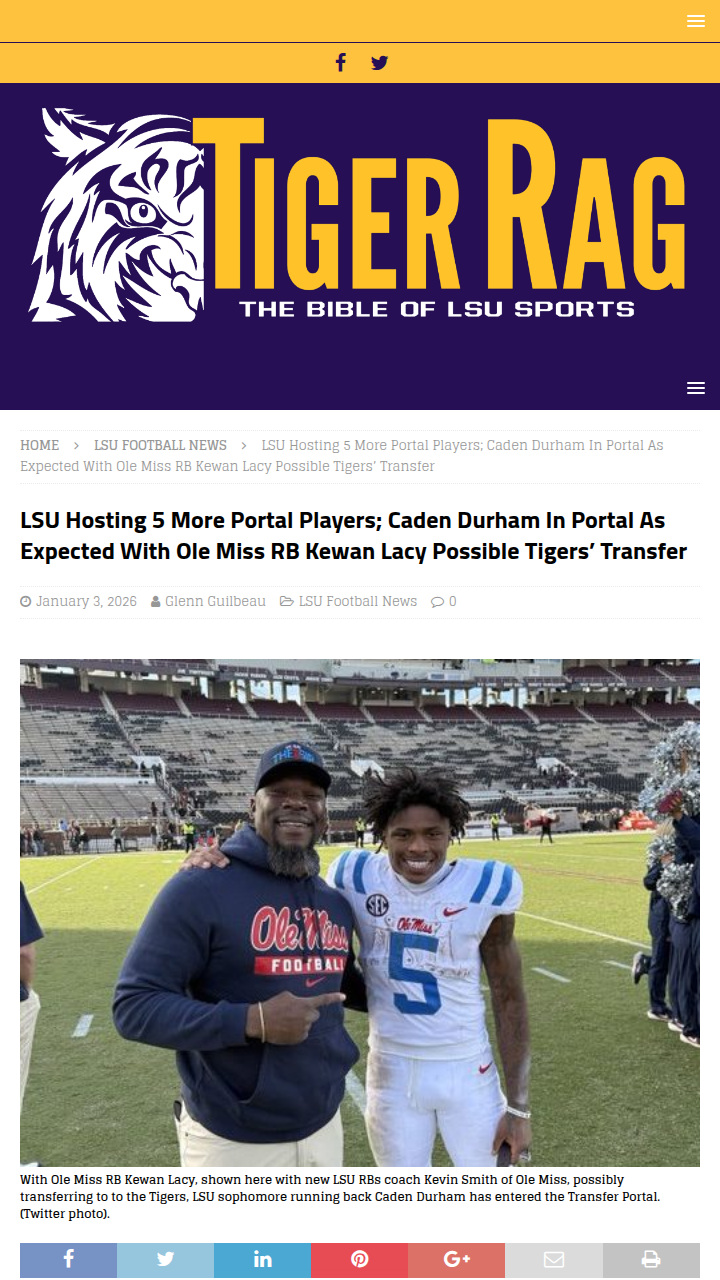720x1280 pixels.
Task: Visit Tiger Rag's Twitter page in the header
Action: (x=379, y=63)
